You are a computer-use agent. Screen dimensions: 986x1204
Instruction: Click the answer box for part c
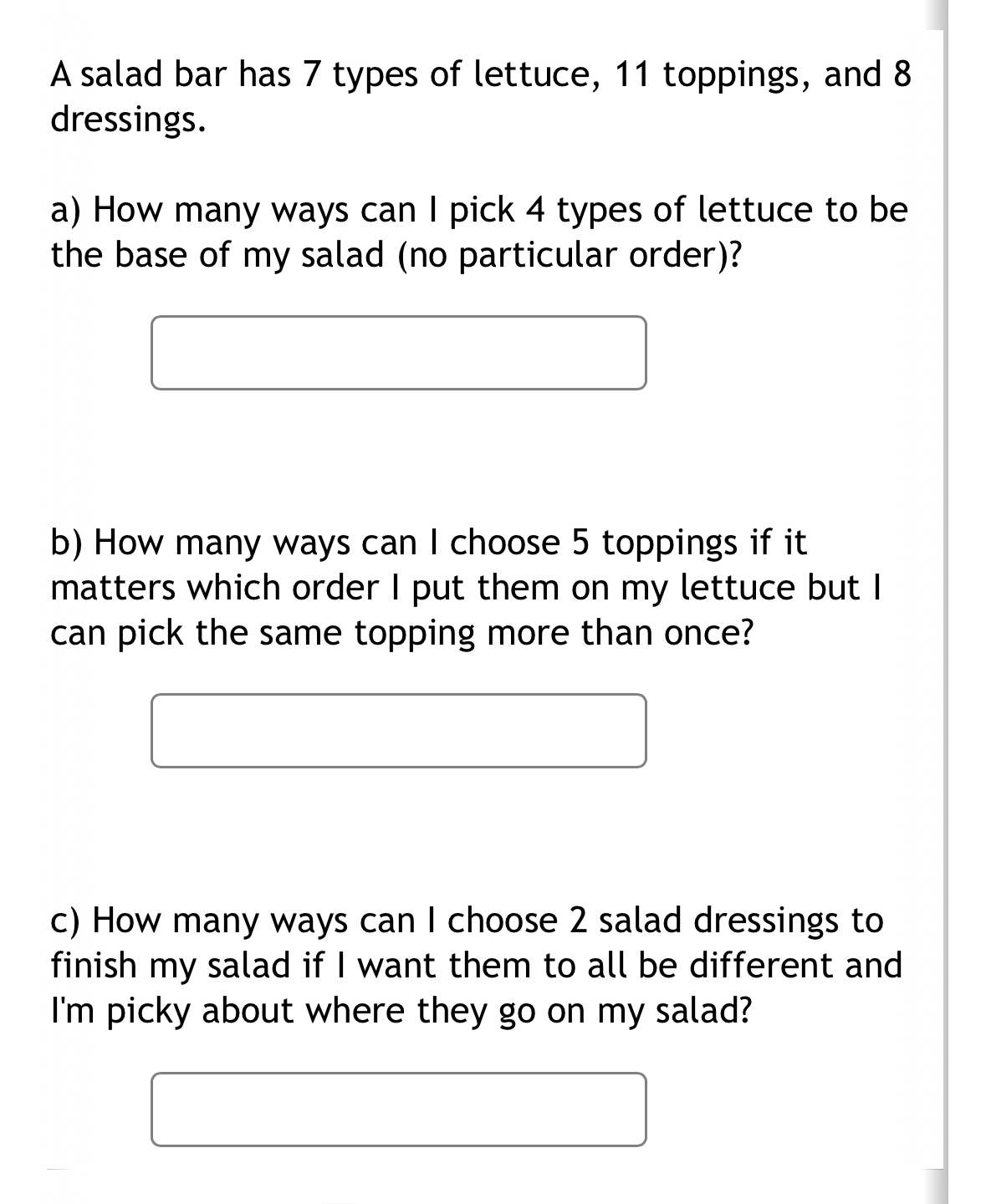click(x=400, y=1108)
